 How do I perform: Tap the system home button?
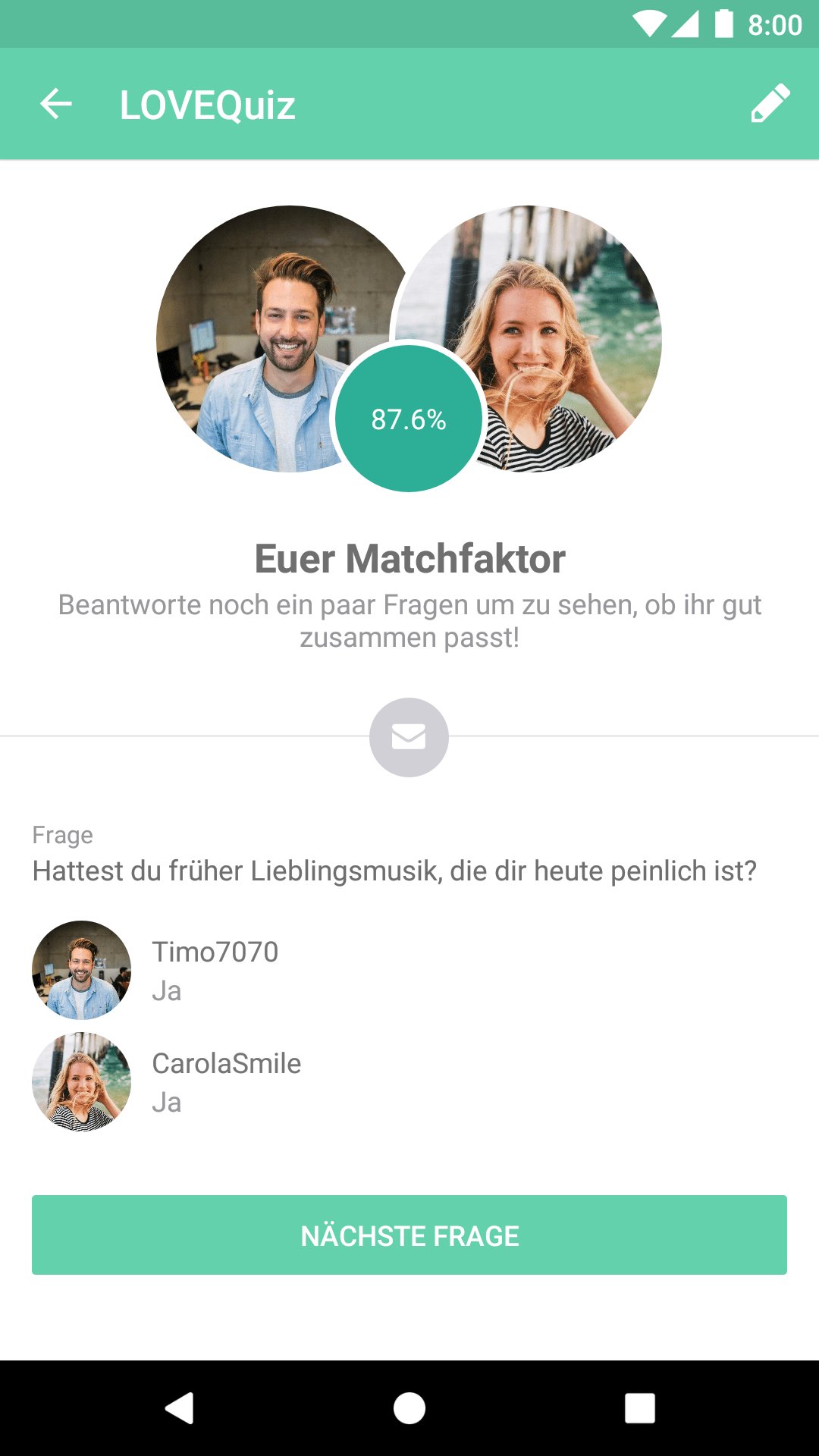(x=409, y=1408)
